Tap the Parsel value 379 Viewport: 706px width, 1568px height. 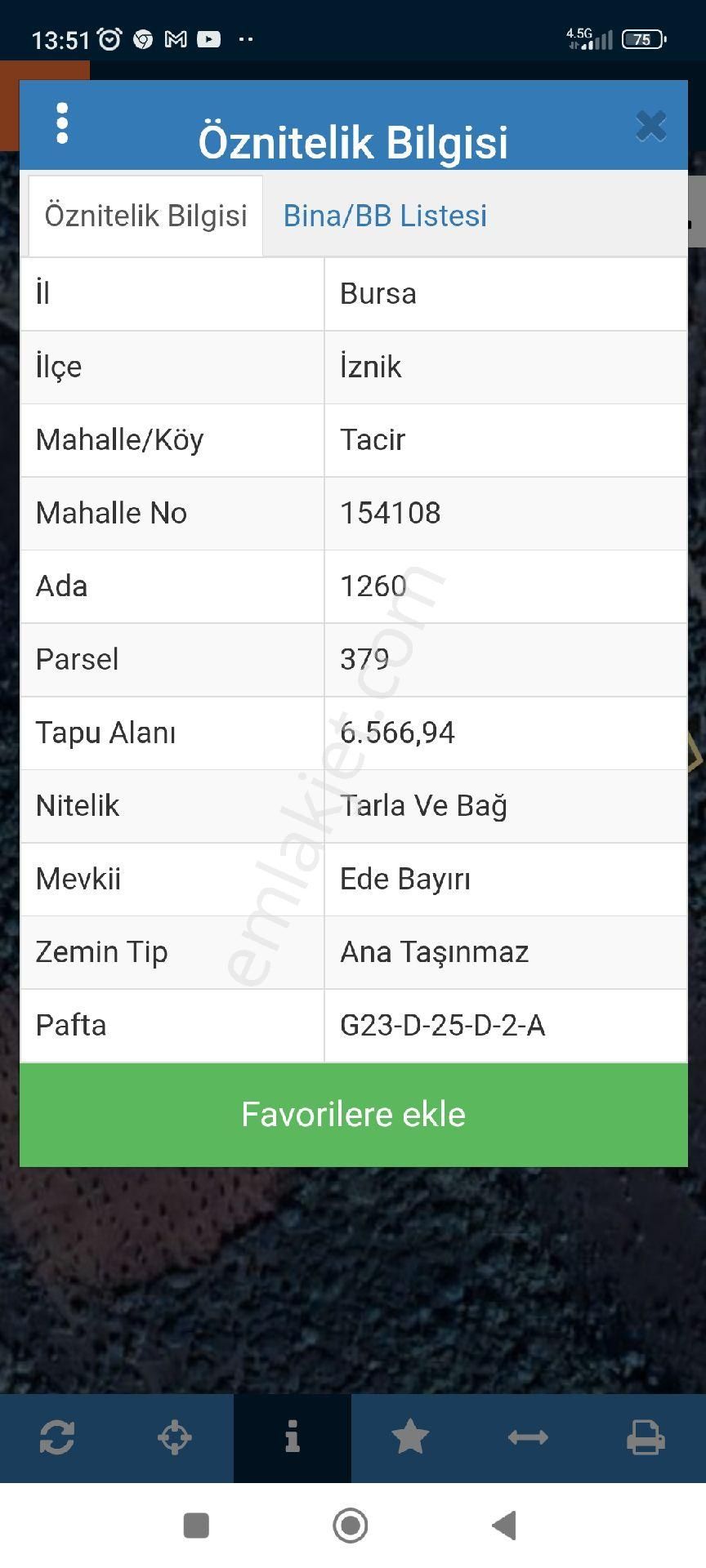coord(364,659)
